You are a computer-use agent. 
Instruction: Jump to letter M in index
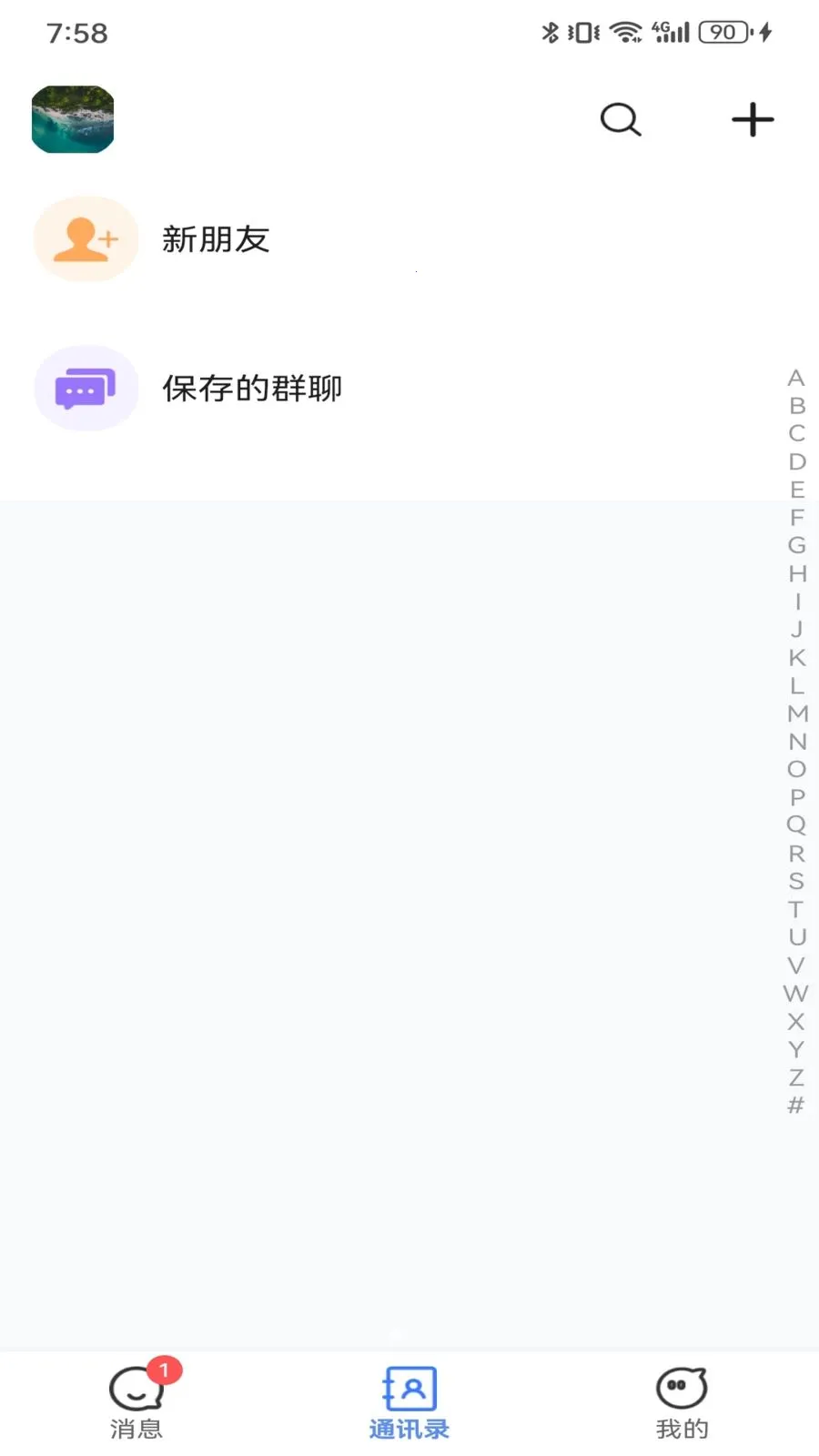coord(797,713)
